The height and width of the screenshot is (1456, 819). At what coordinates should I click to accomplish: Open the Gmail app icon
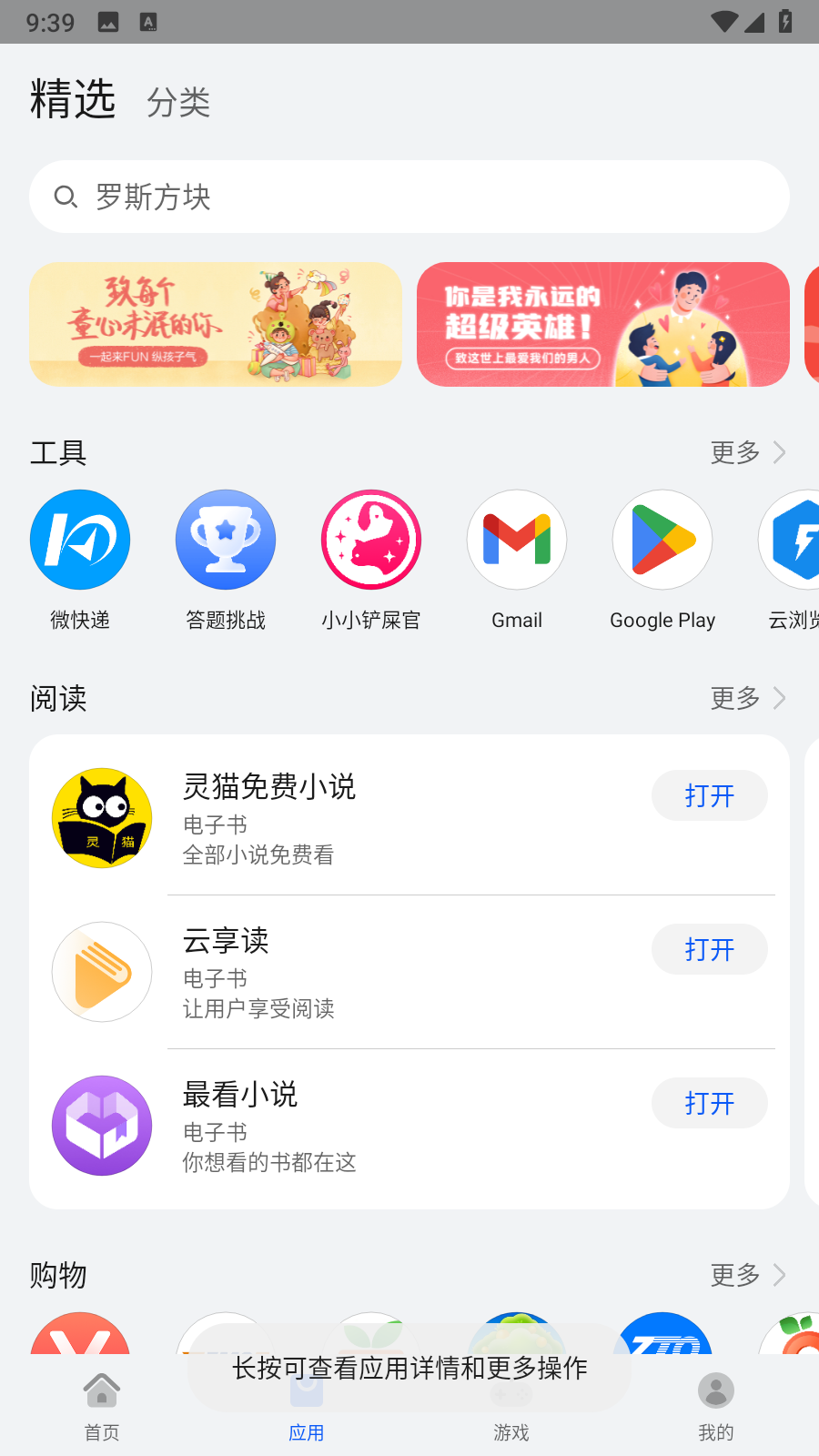[517, 540]
